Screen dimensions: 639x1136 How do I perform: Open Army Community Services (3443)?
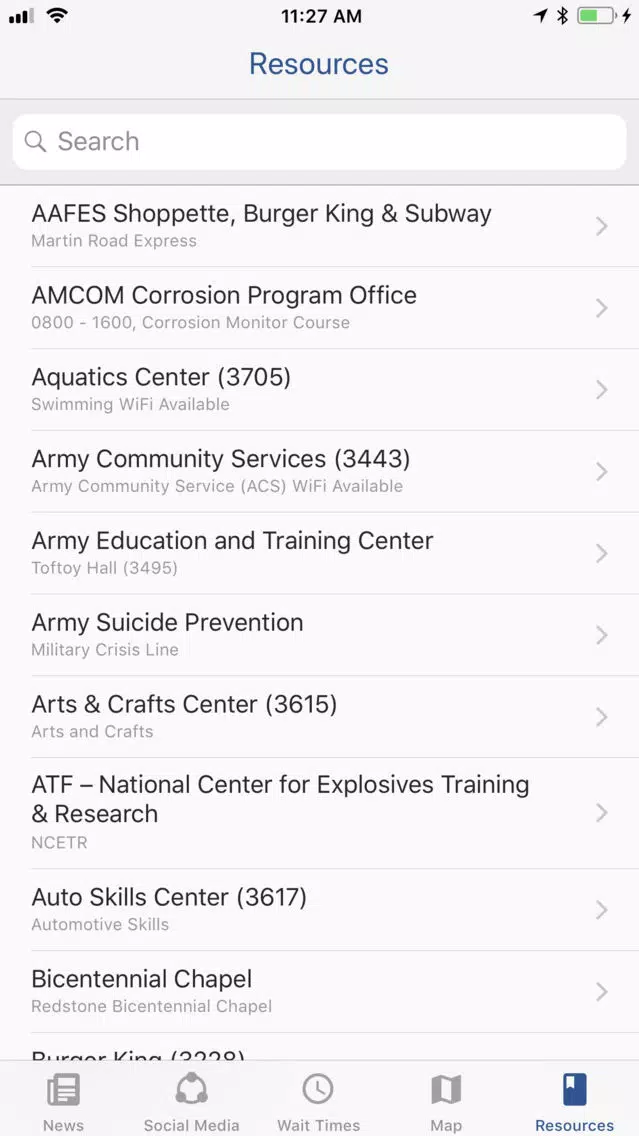320,472
